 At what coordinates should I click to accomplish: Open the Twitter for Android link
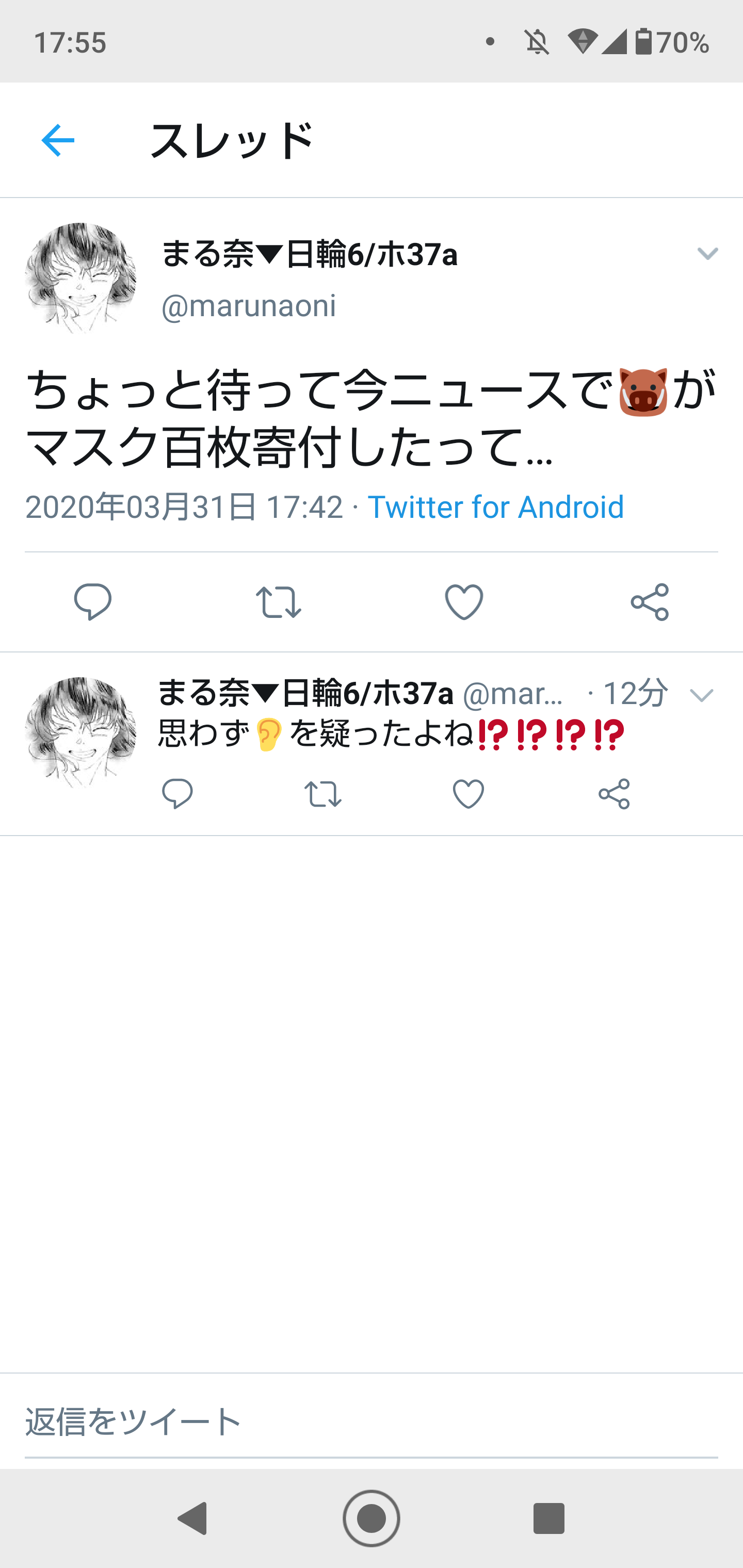(x=496, y=507)
